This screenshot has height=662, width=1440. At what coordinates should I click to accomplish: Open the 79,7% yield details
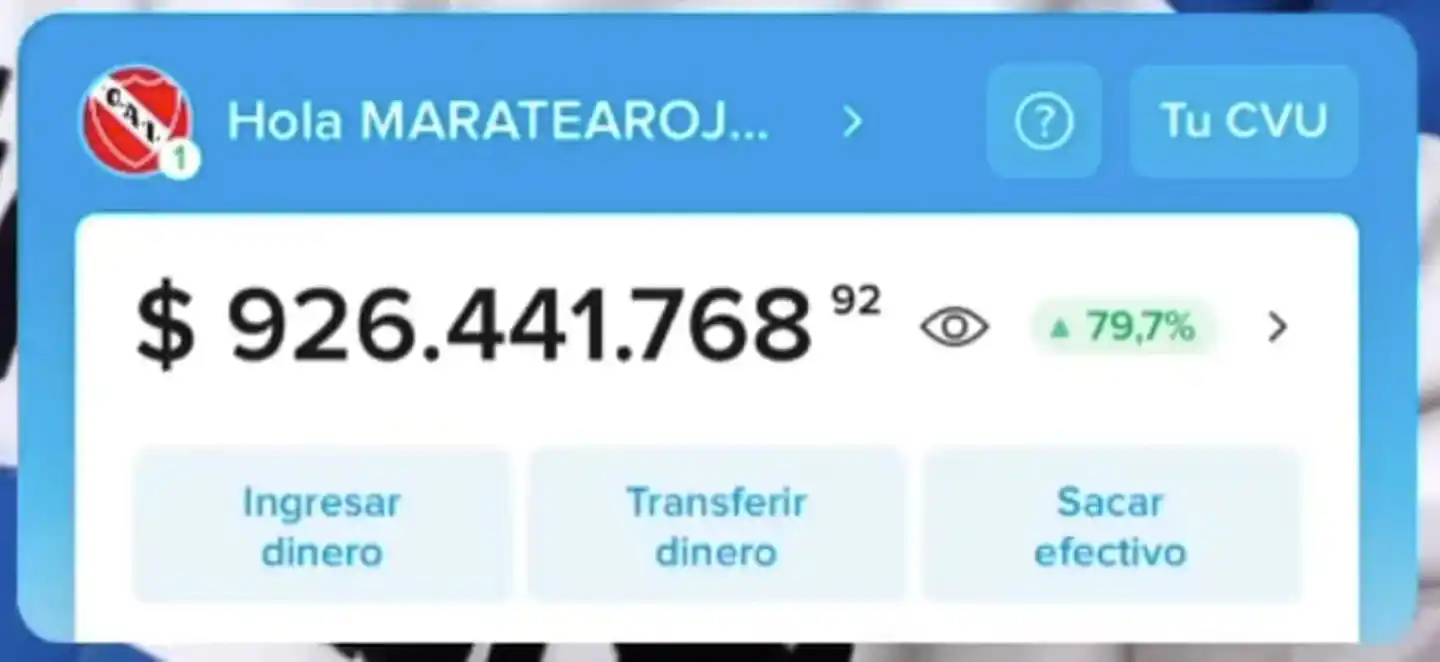point(1124,327)
